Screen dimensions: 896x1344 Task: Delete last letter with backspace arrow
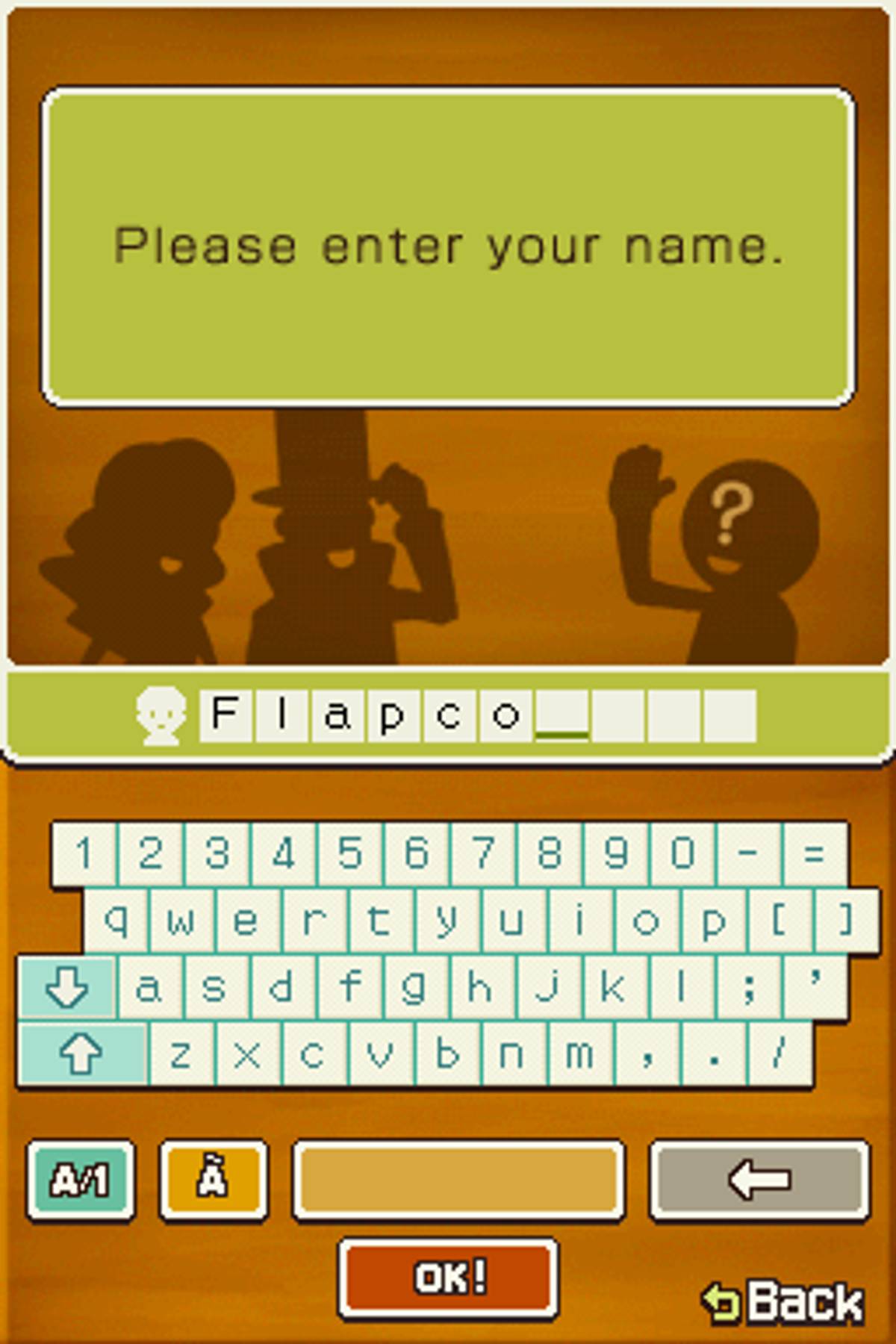pyautogui.click(x=759, y=1180)
